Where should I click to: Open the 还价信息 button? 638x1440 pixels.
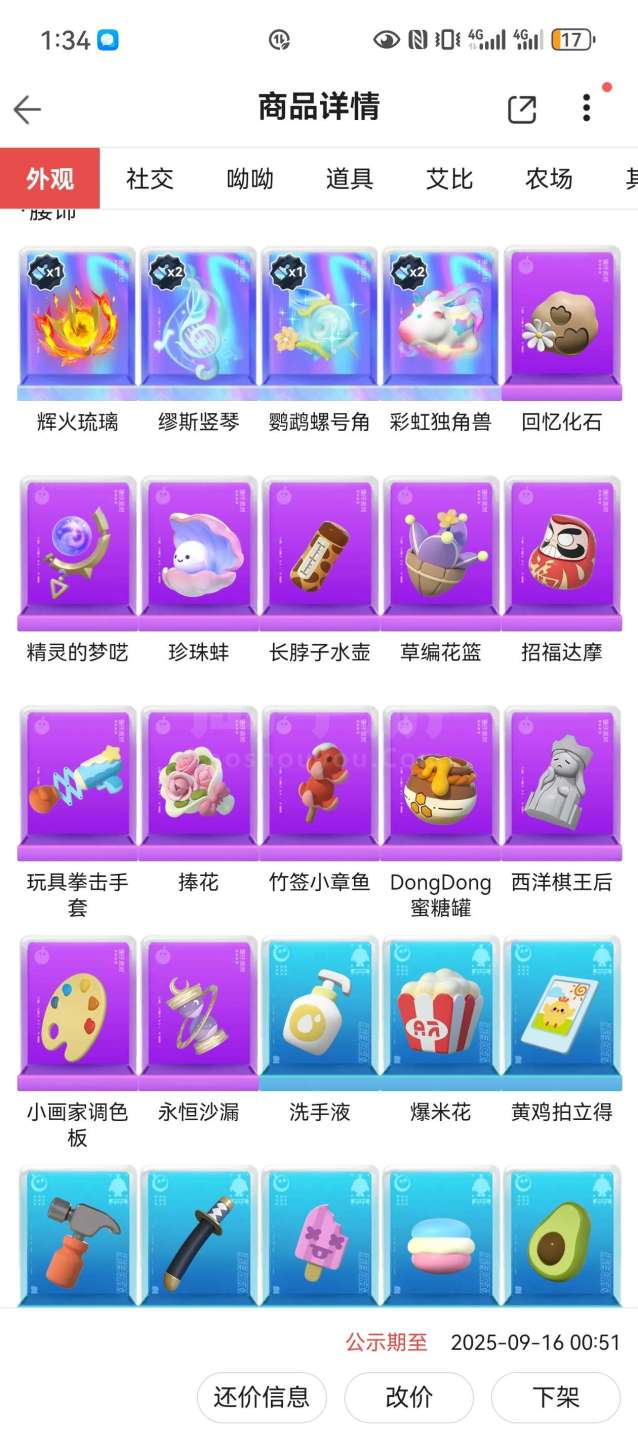point(262,1397)
